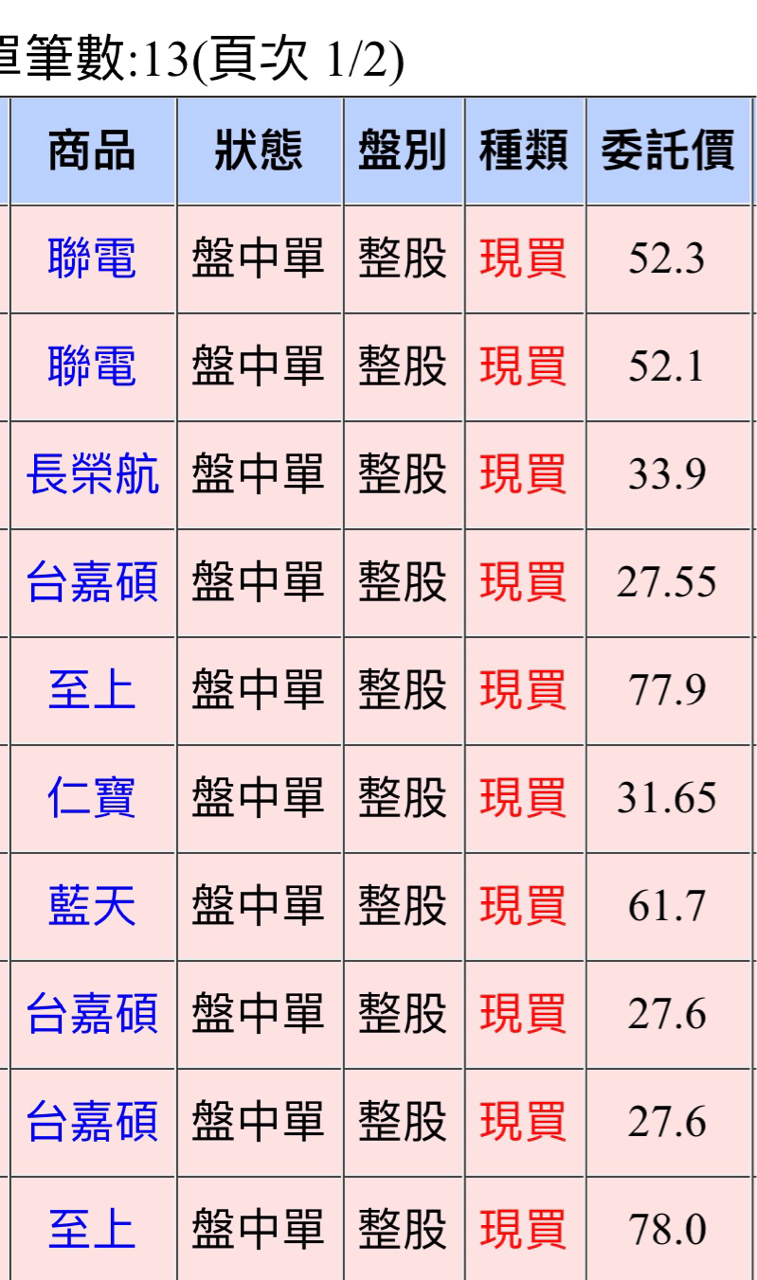
Task: Open the 長榮航 stock link
Action: [x=92, y=474]
